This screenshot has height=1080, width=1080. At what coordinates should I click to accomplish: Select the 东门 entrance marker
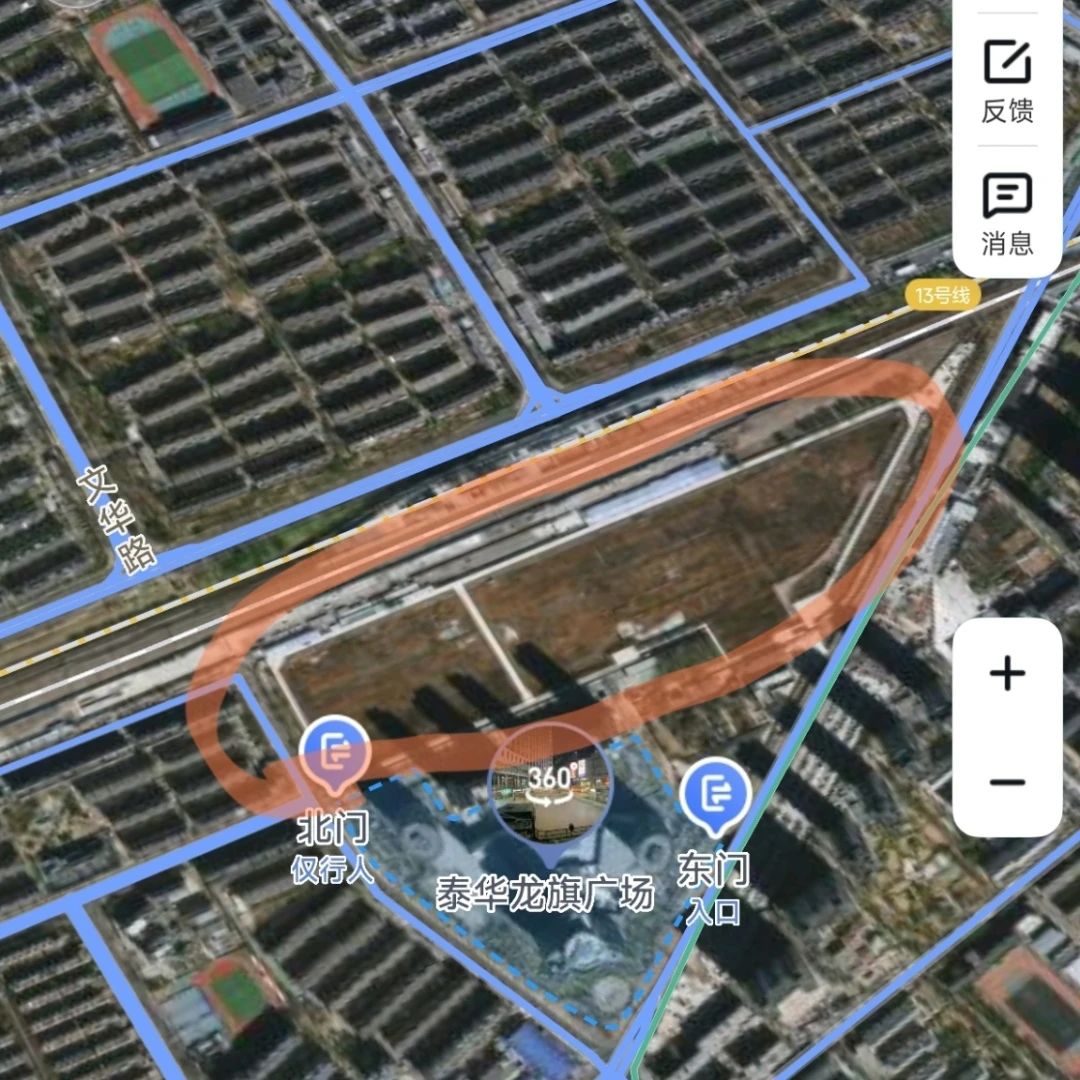714,794
